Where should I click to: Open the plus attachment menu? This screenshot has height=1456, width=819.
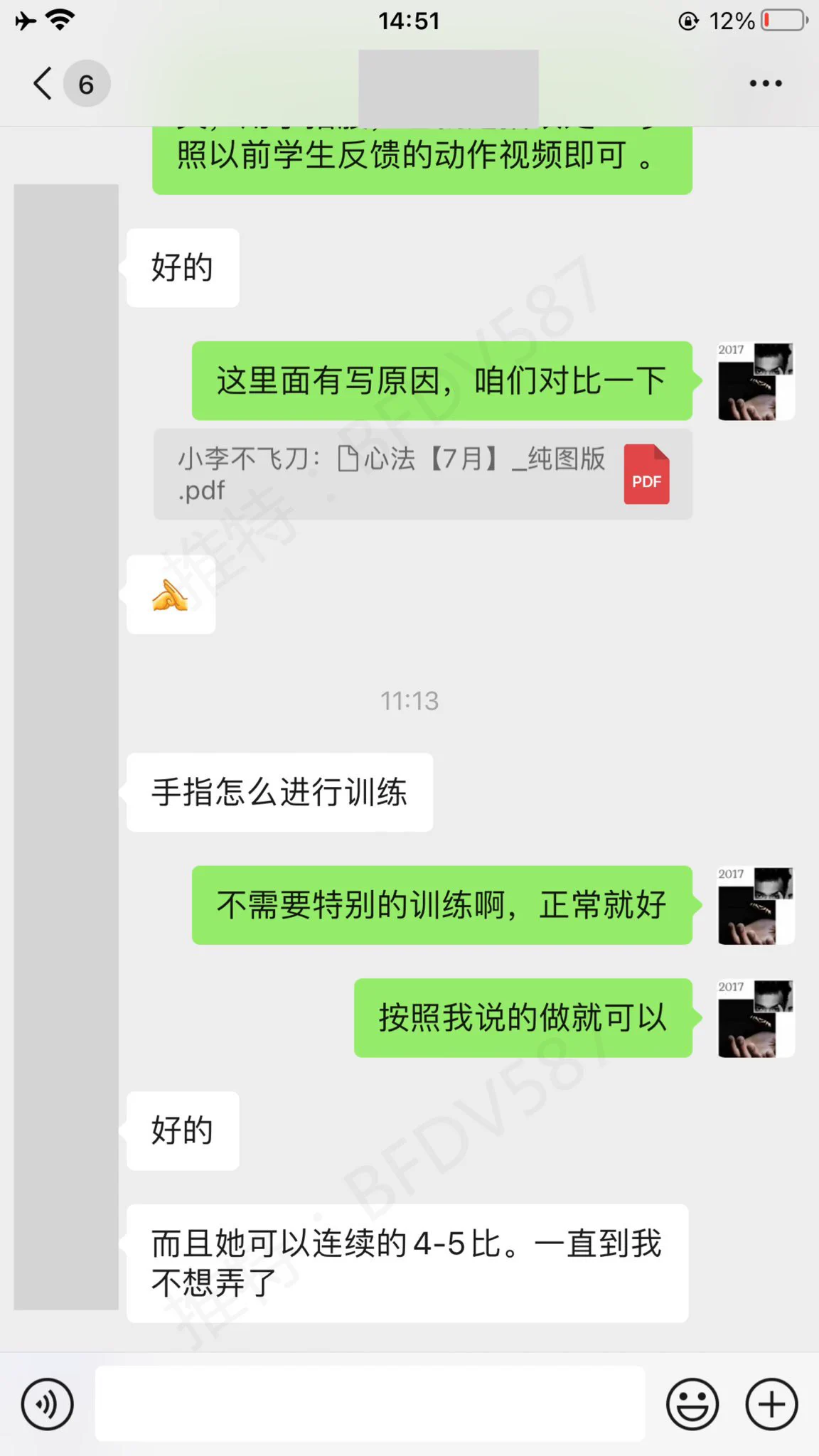pos(771,1404)
